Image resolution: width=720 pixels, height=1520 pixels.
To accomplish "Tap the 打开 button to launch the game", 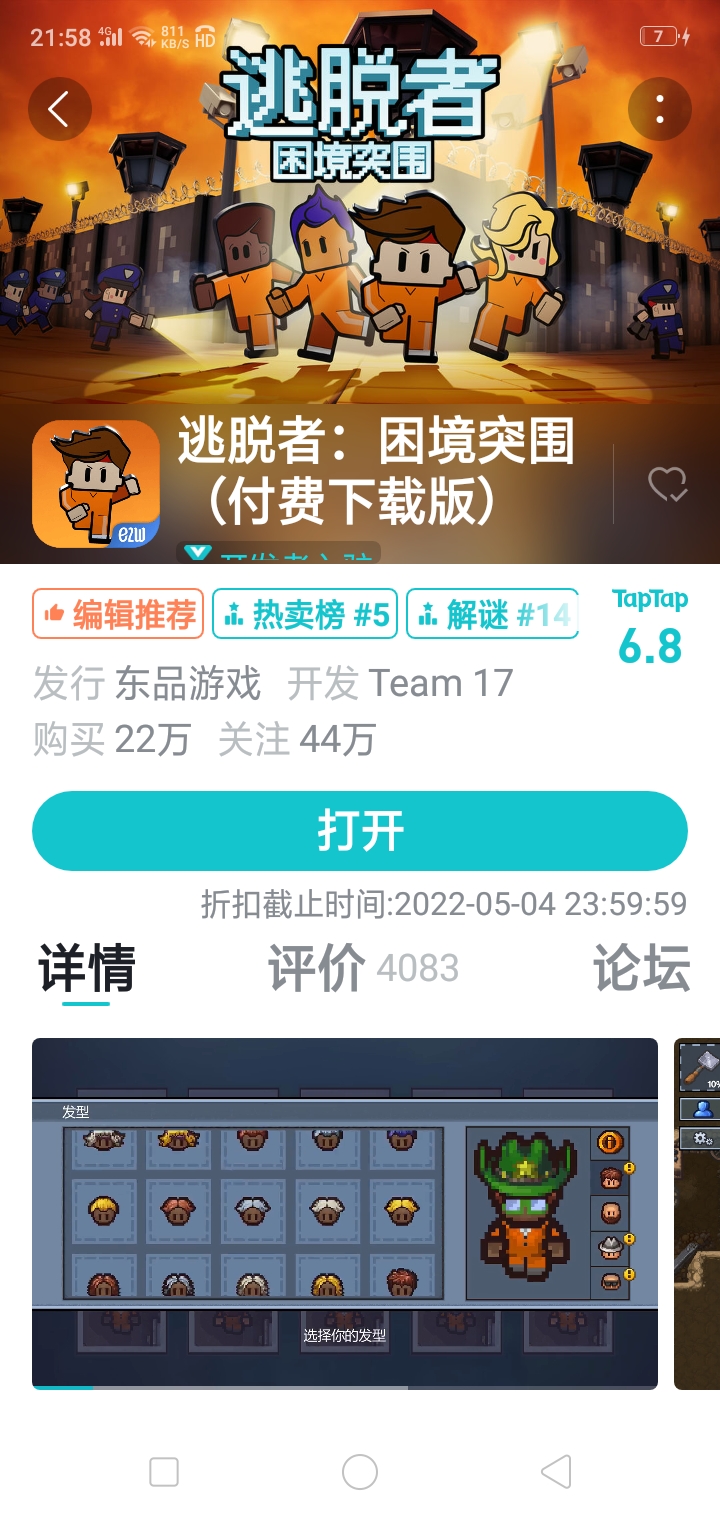I will click(360, 831).
